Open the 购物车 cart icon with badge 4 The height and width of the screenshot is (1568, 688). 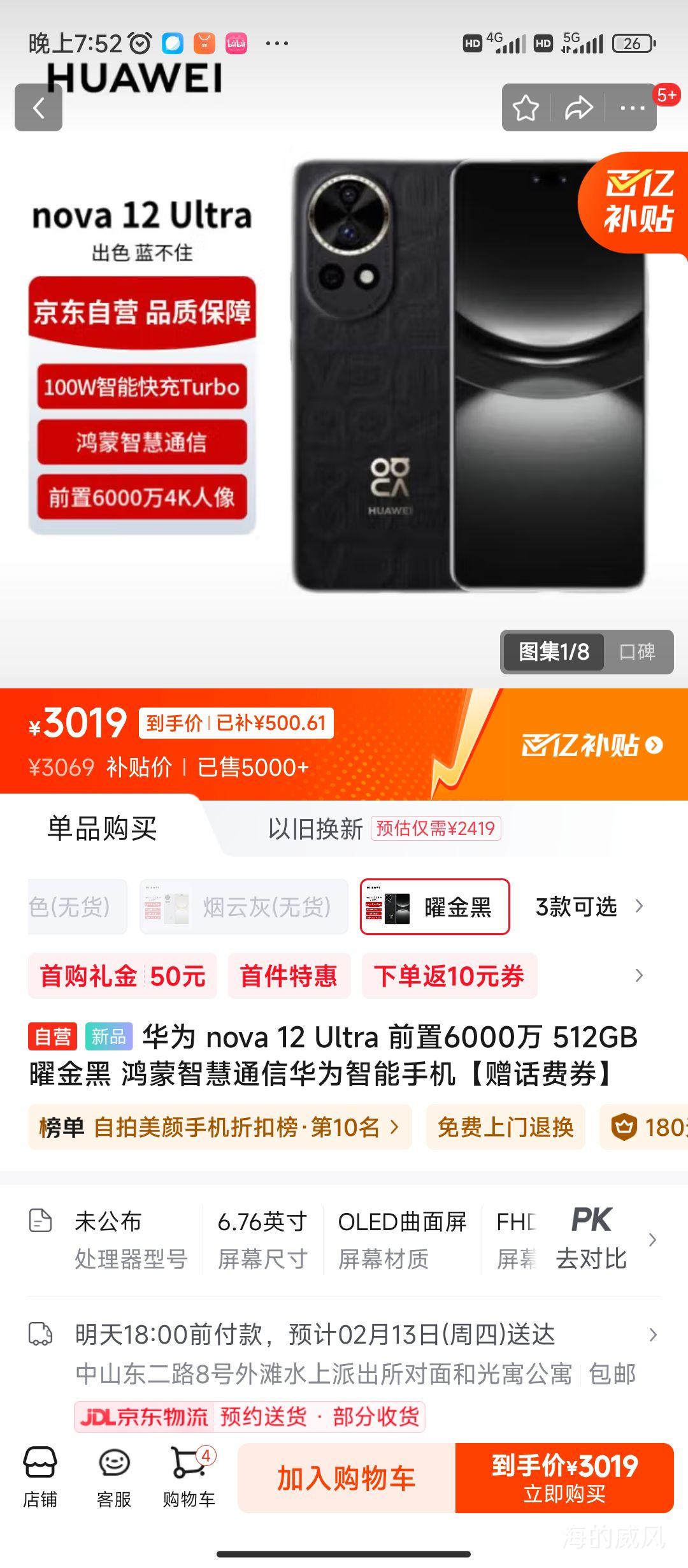(191, 1479)
